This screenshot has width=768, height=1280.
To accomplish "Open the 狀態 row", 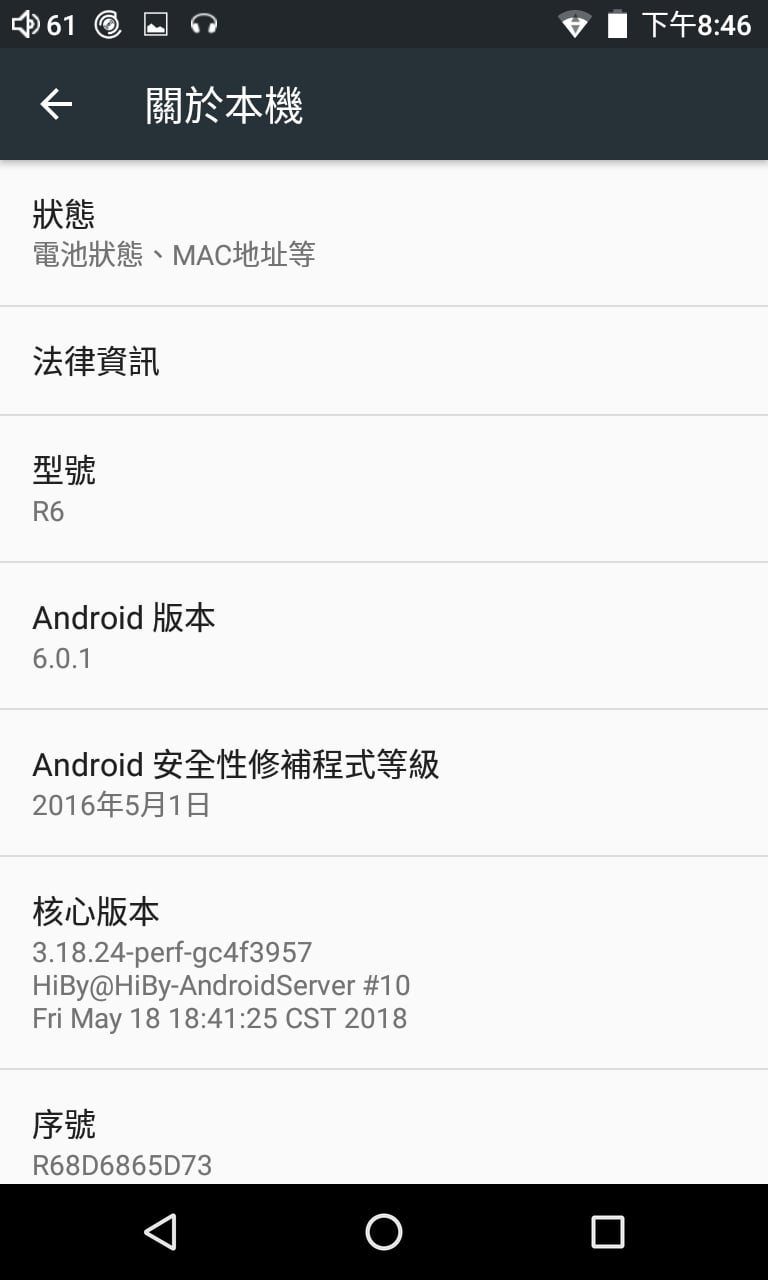I will (384, 233).
